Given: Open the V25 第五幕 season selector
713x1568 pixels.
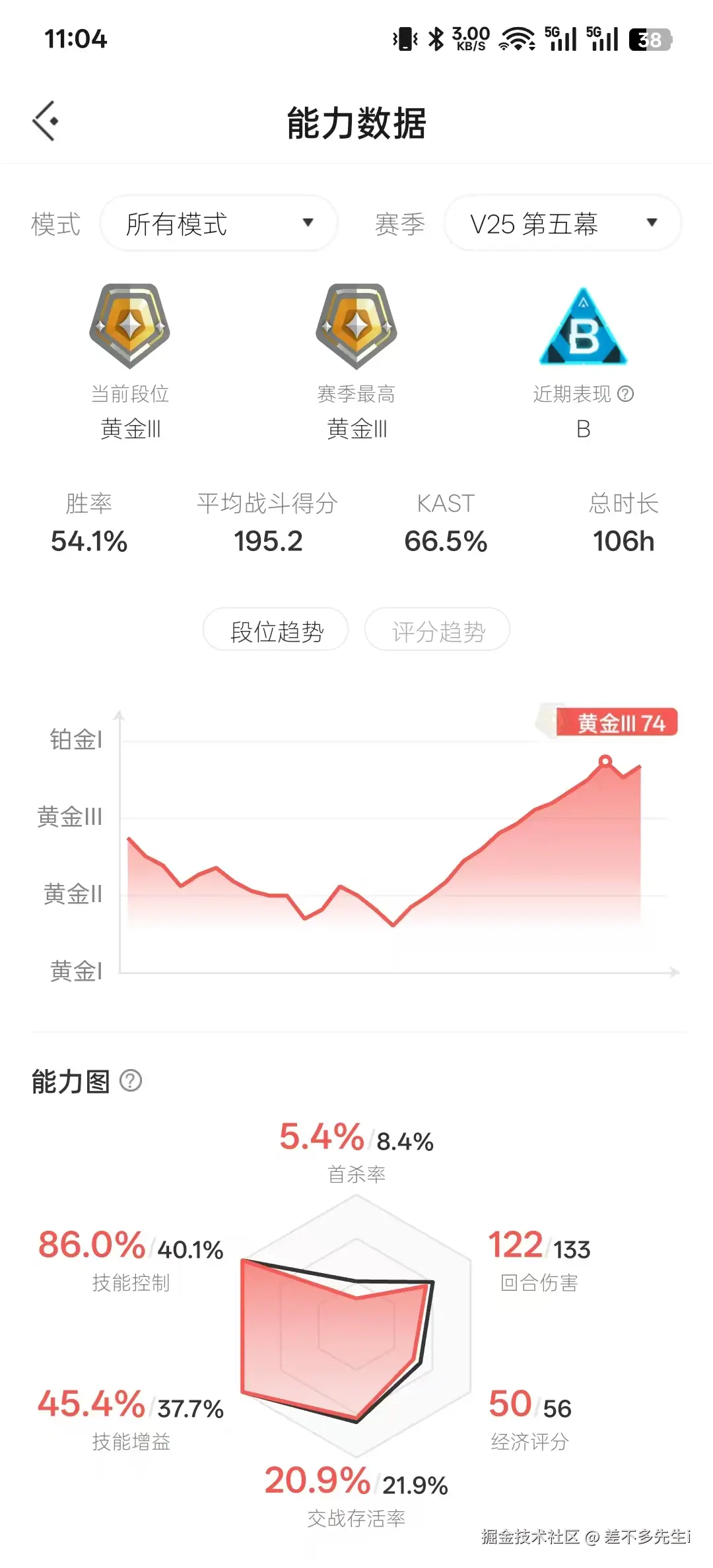Looking at the screenshot, I should click(560, 223).
